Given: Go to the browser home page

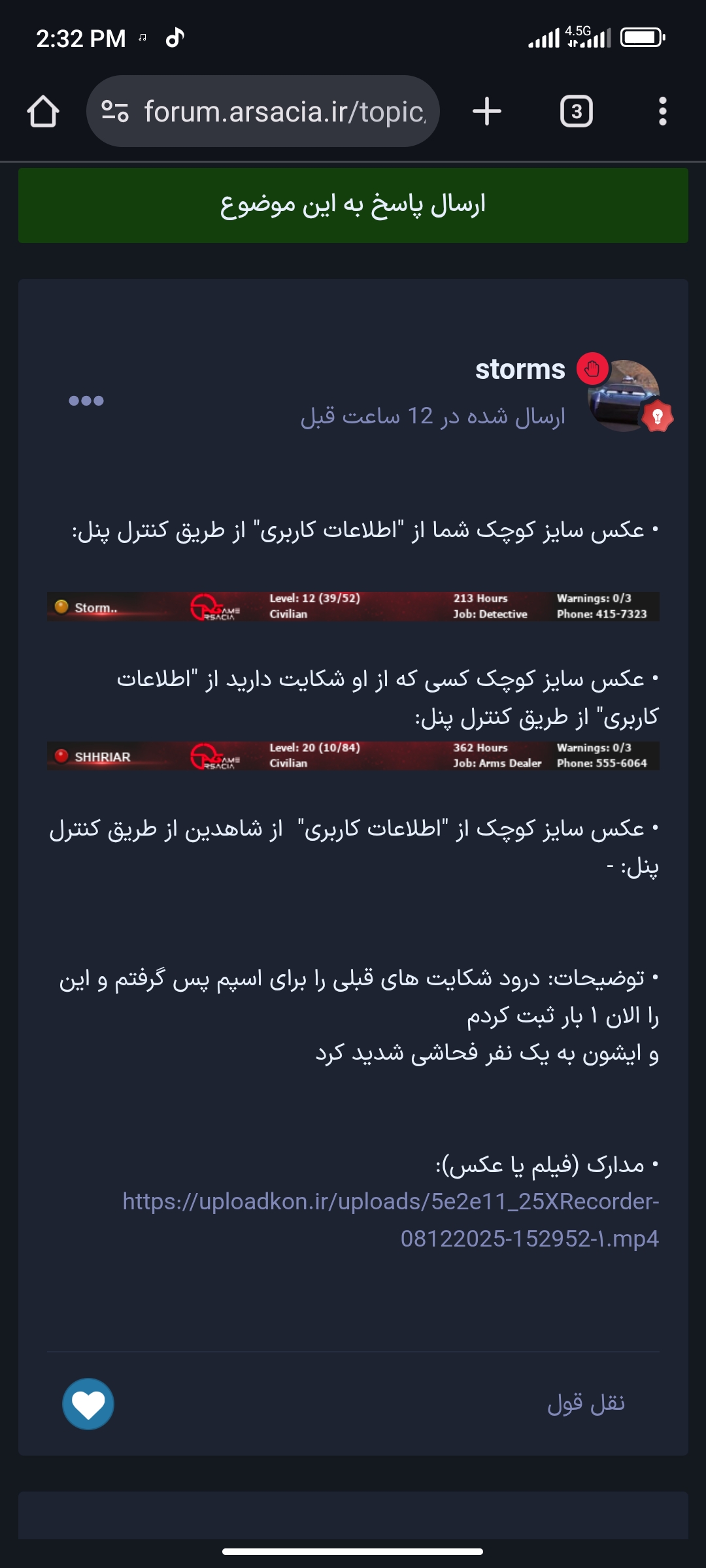Looking at the screenshot, I should 43,112.
